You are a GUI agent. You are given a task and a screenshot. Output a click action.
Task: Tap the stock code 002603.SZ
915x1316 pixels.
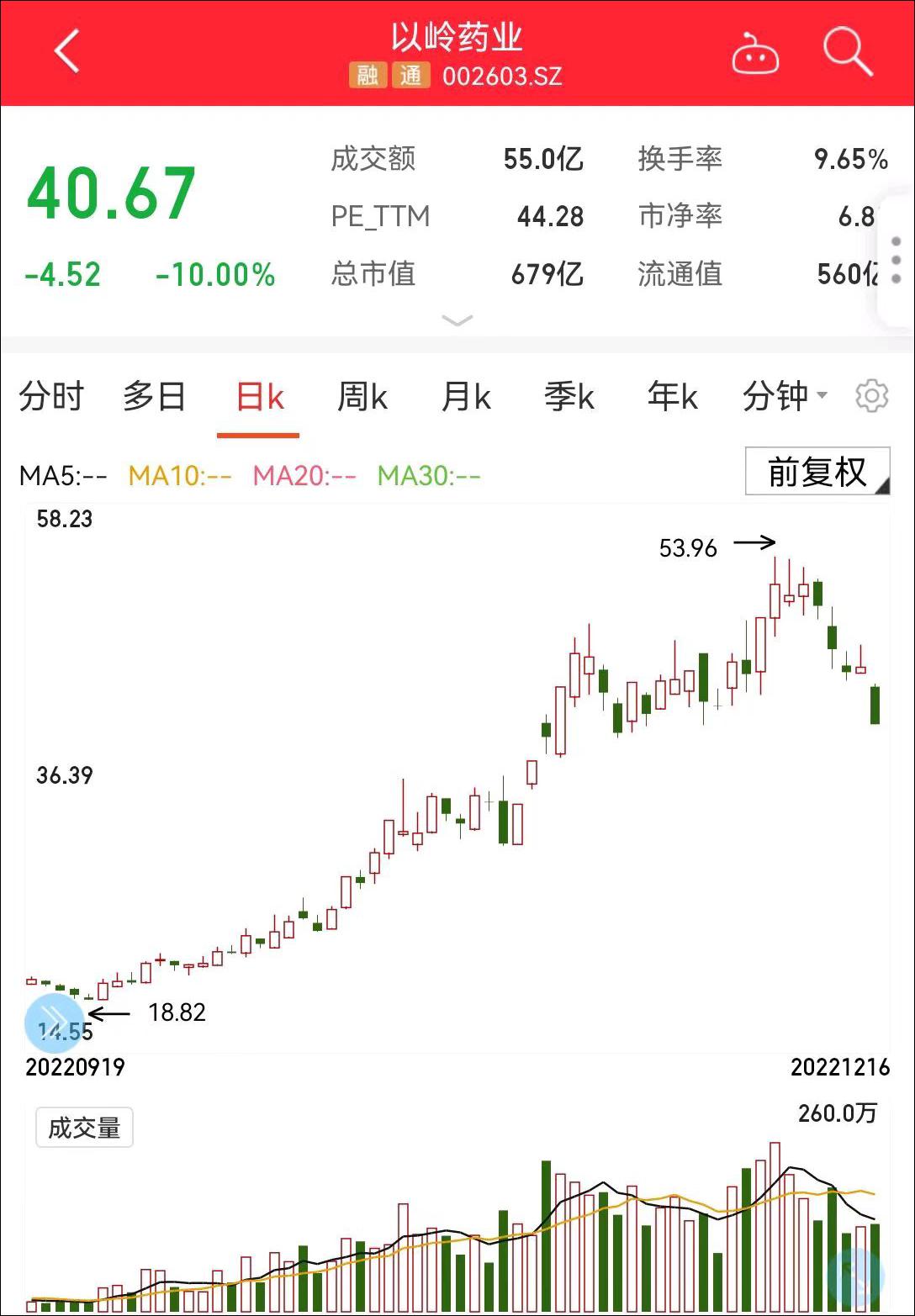pos(502,76)
